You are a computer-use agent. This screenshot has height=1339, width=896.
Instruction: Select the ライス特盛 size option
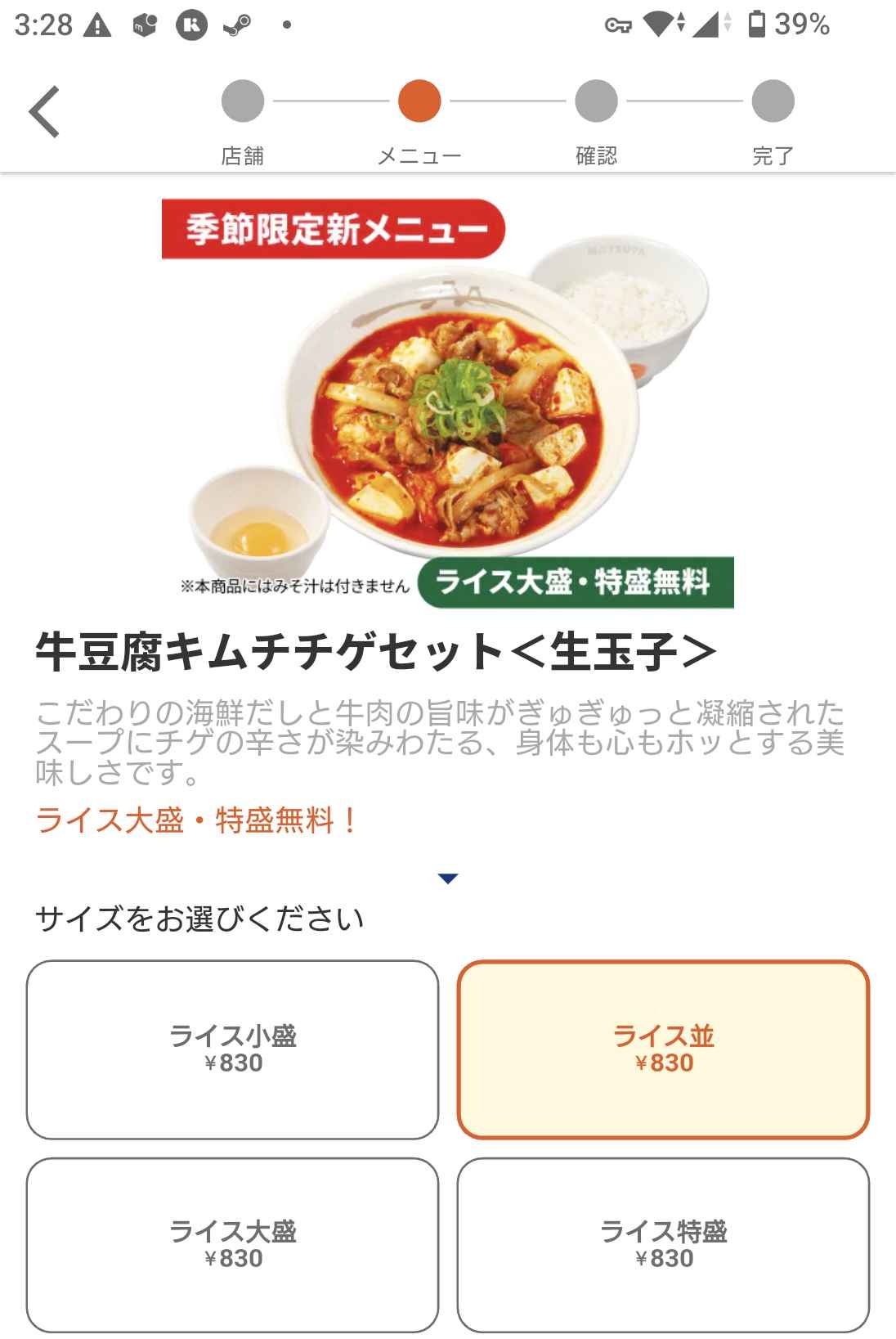click(663, 1243)
